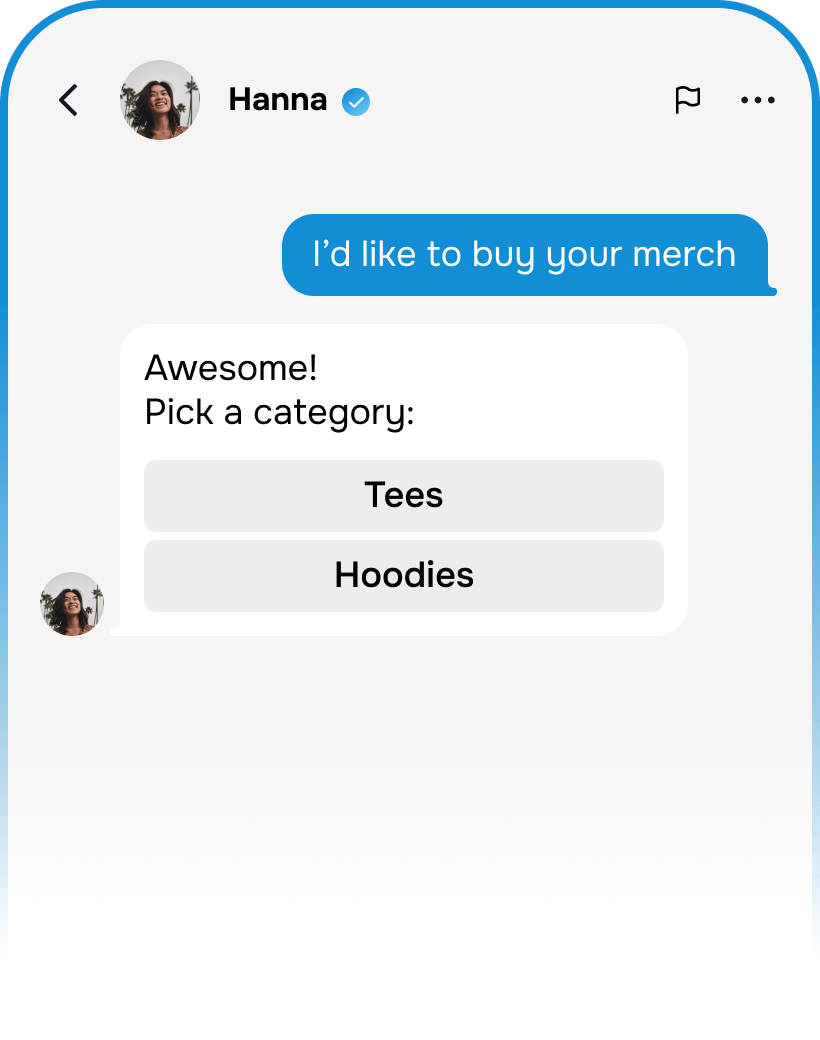Select the blue 'I'd like to buy your merch' bubble
The image size is (820, 1040).
click(524, 255)
